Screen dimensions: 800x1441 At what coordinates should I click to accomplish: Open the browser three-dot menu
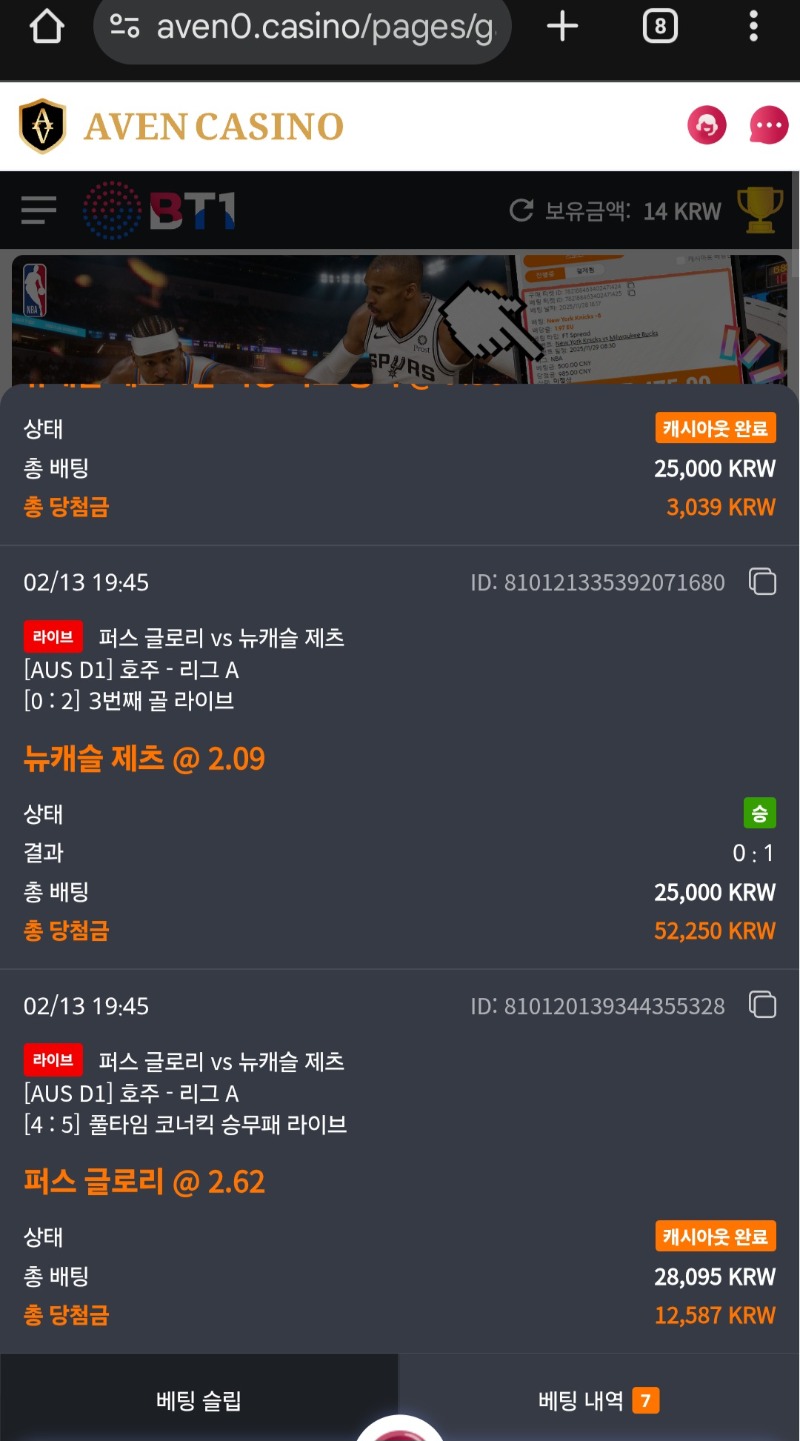point(753,27)
